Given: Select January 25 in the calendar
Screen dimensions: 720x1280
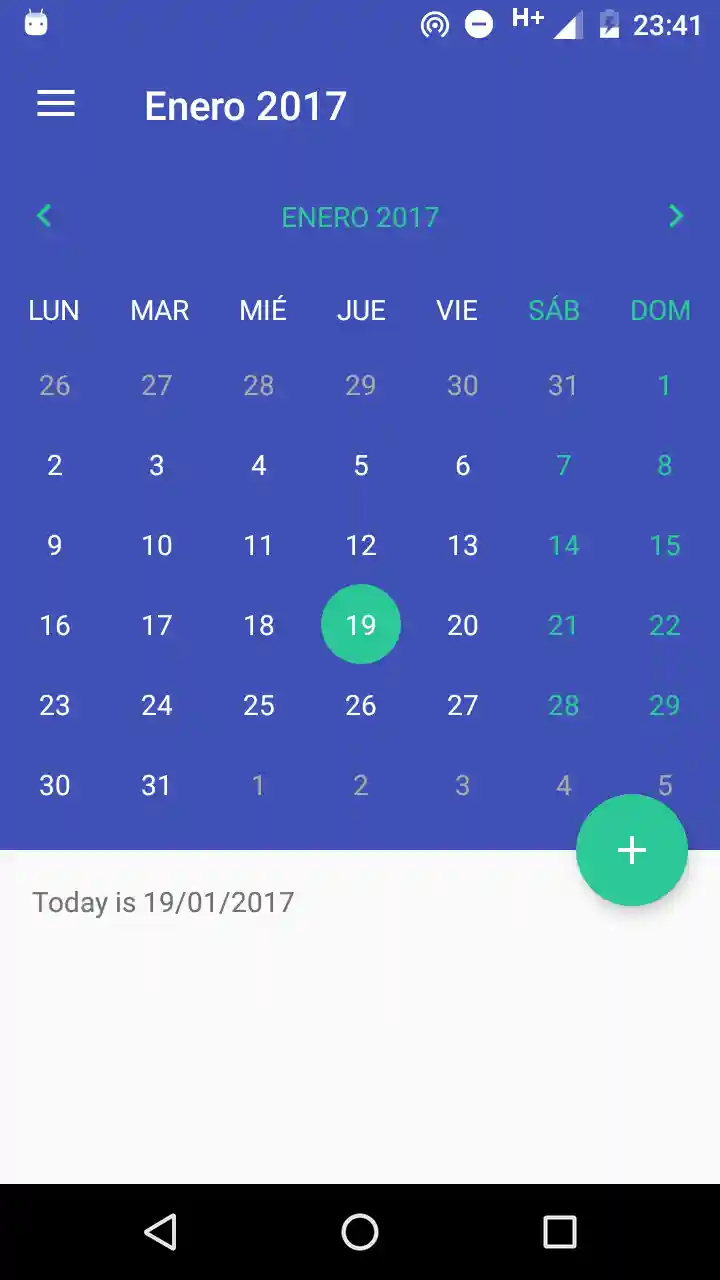Looking at the screenshot, I should coord(258,705).
